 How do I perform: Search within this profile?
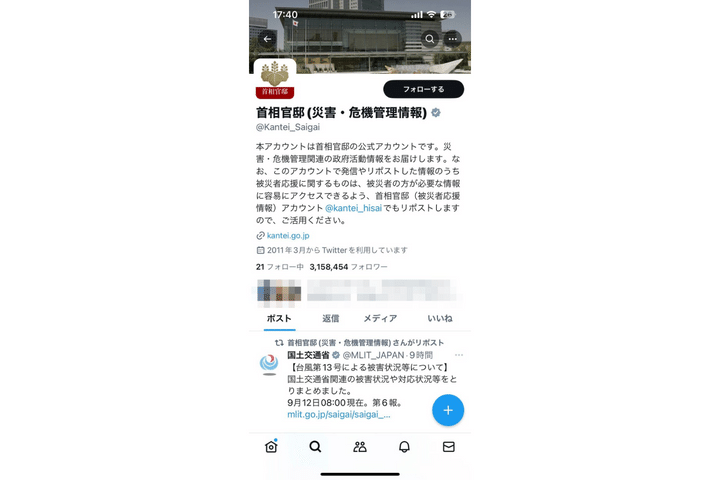430,39
